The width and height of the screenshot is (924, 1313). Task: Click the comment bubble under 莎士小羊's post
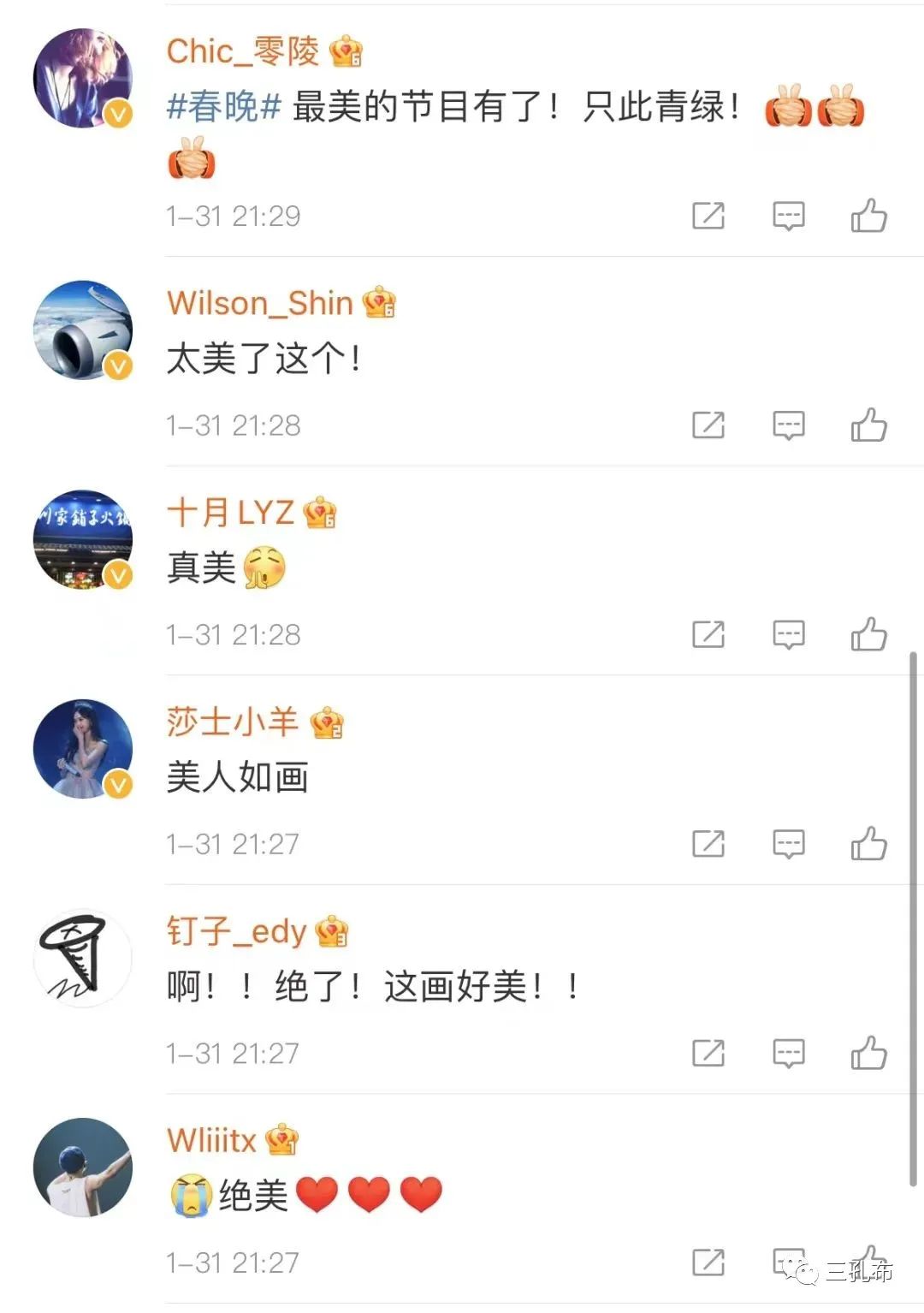point(789,844)
